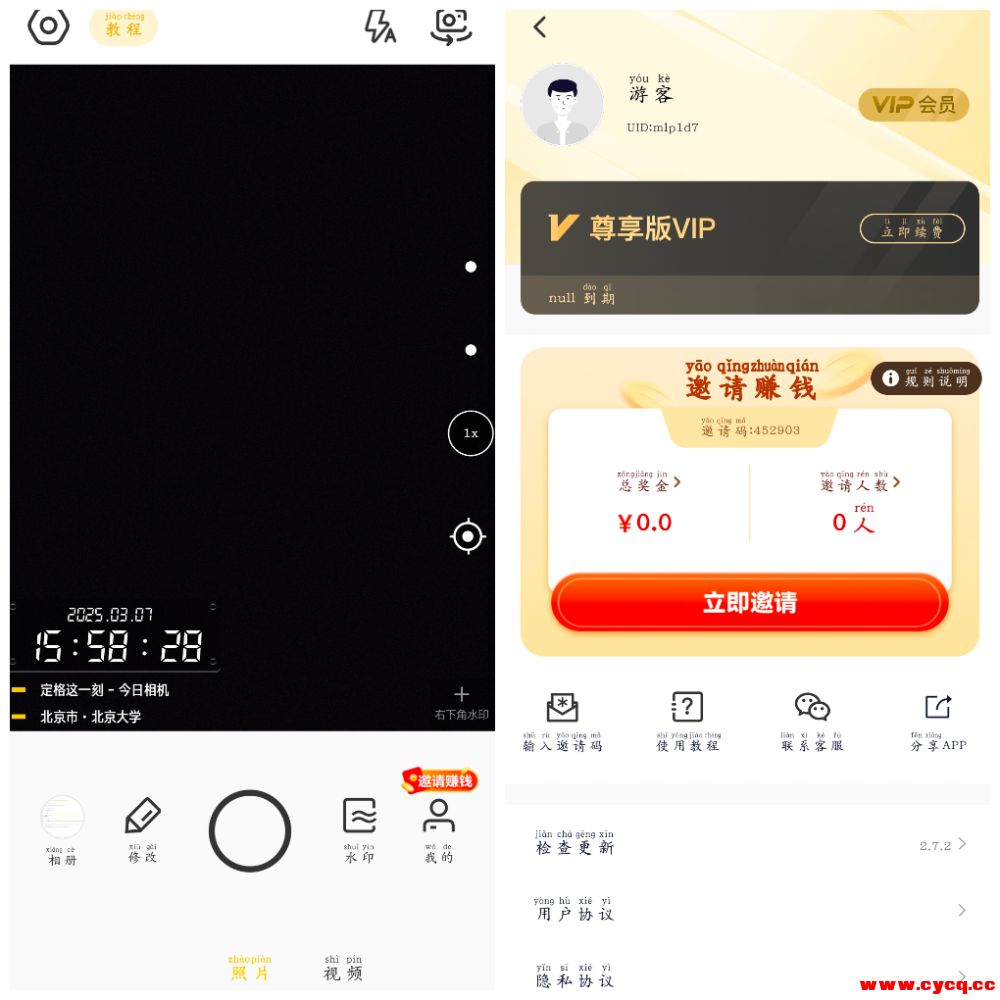Tap the 1x zoom button
This screenshot has height=1000, width=1000.
coord(470,433)
